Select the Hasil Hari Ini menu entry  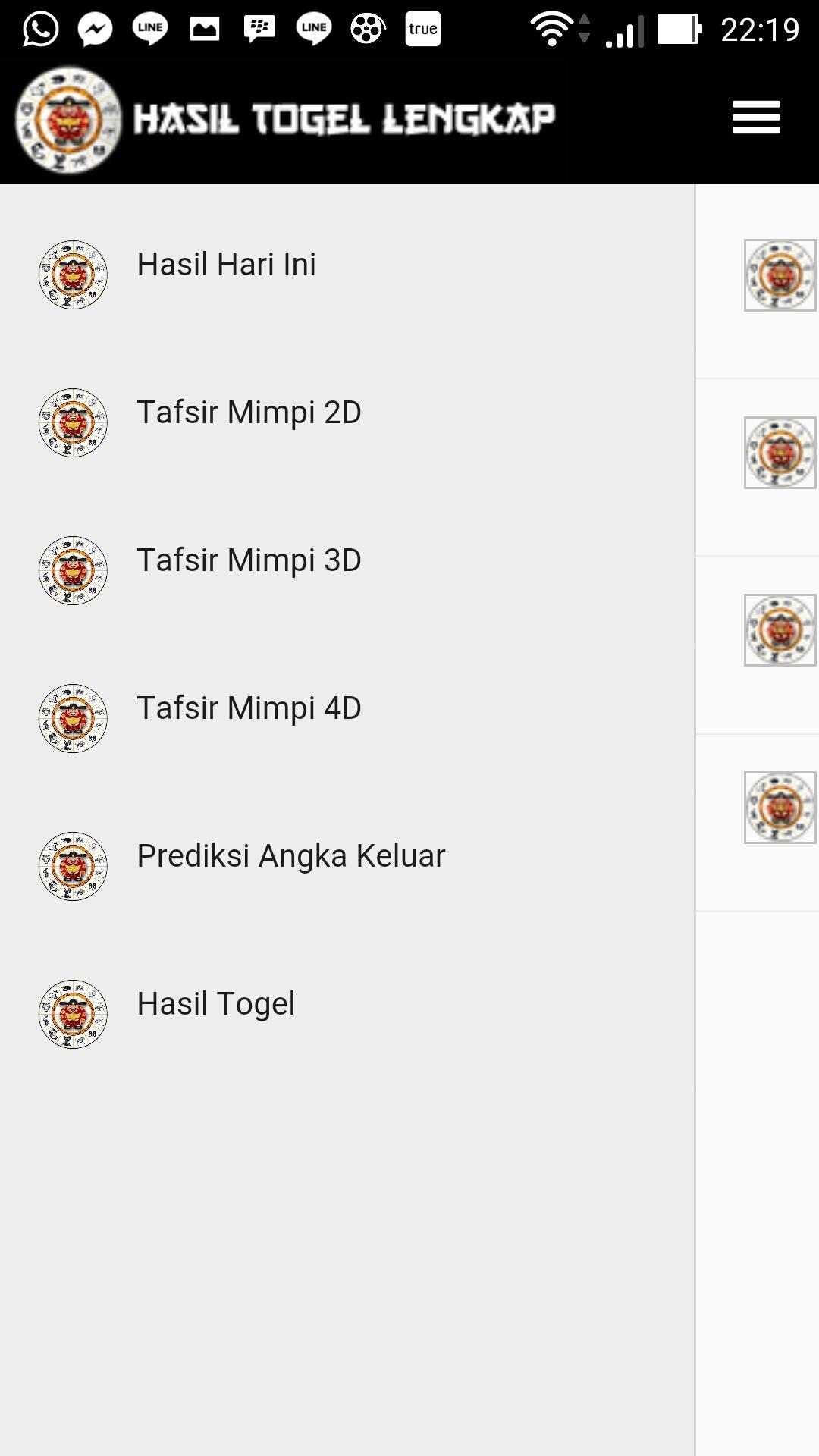(226, 265)
